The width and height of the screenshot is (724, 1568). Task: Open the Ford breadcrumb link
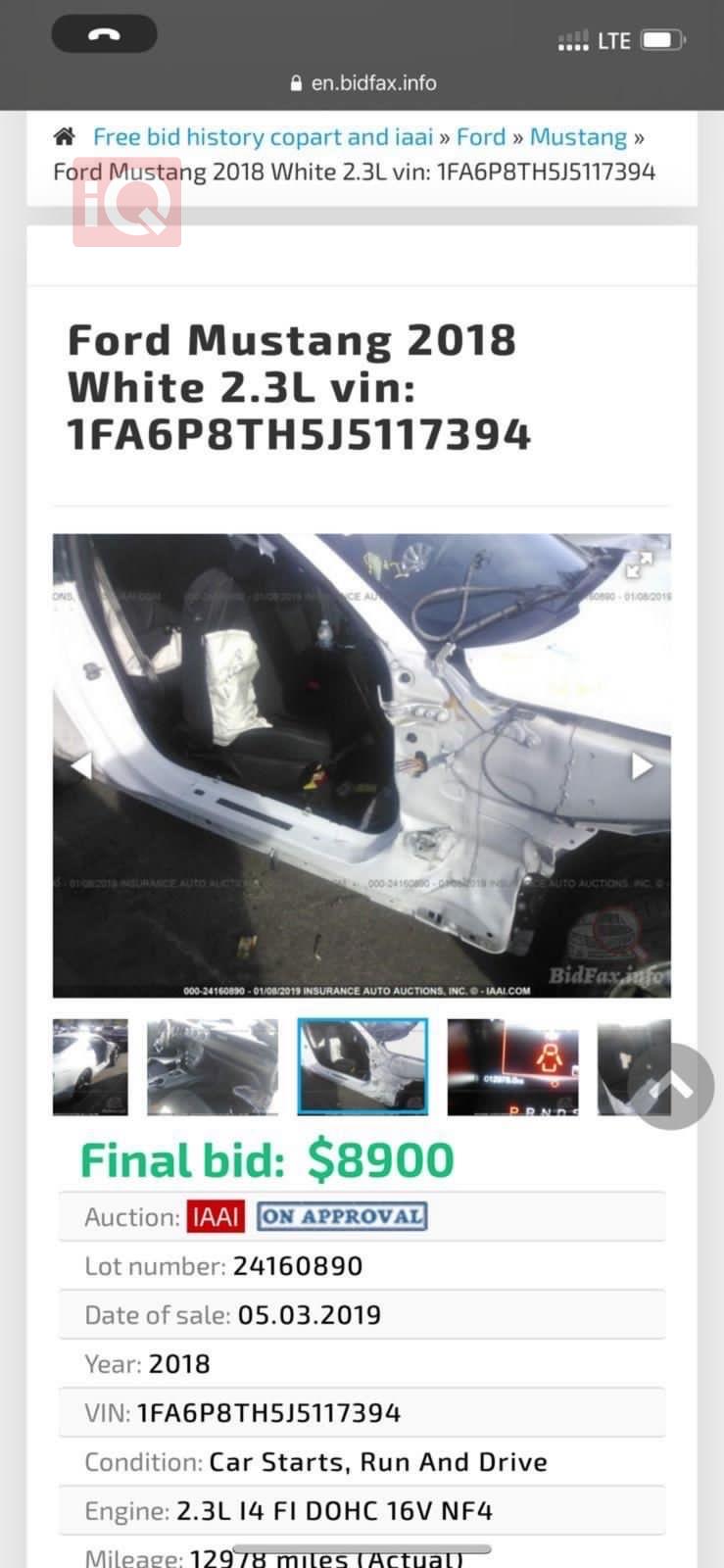pos(481,137)
